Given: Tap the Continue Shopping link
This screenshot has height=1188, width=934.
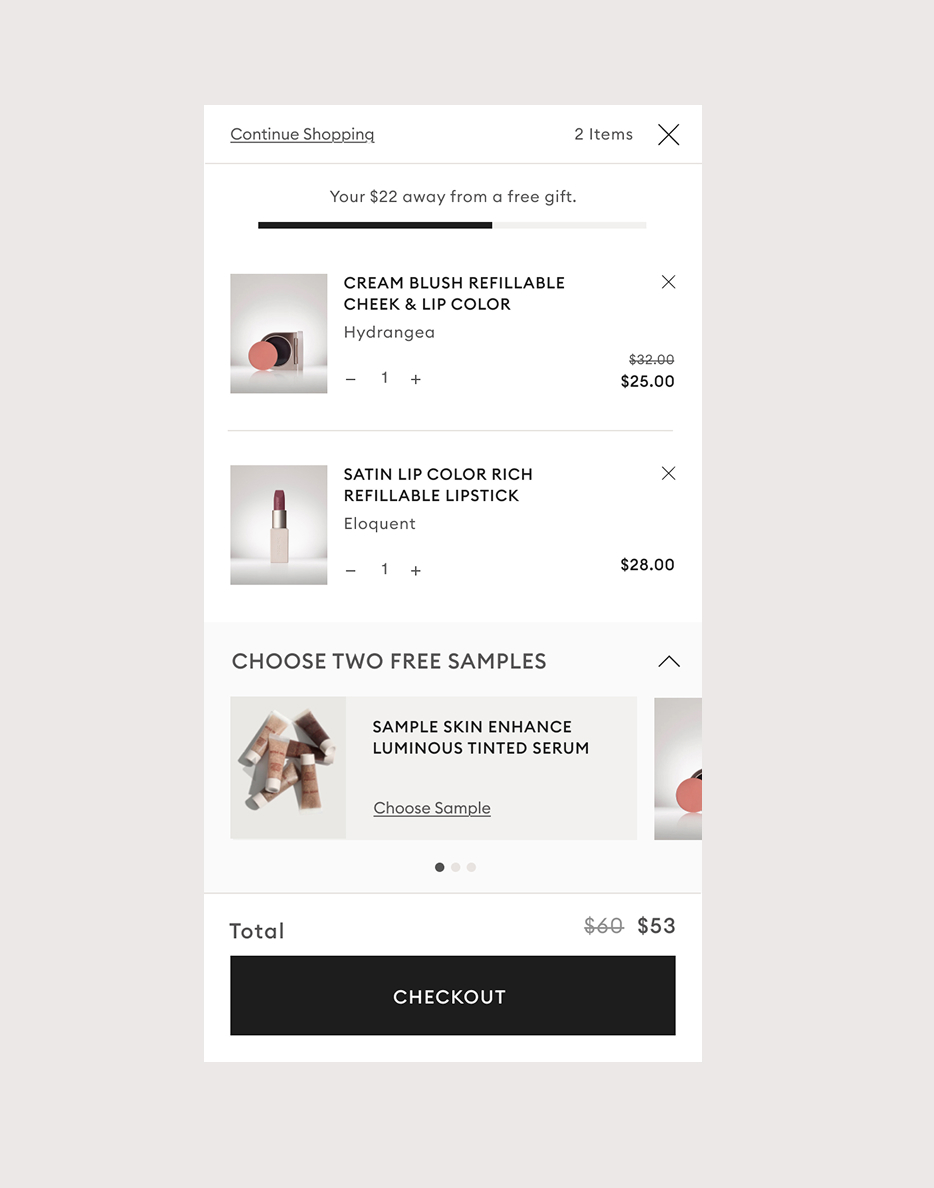Looking at the screenshot, I should pos(302,134).
